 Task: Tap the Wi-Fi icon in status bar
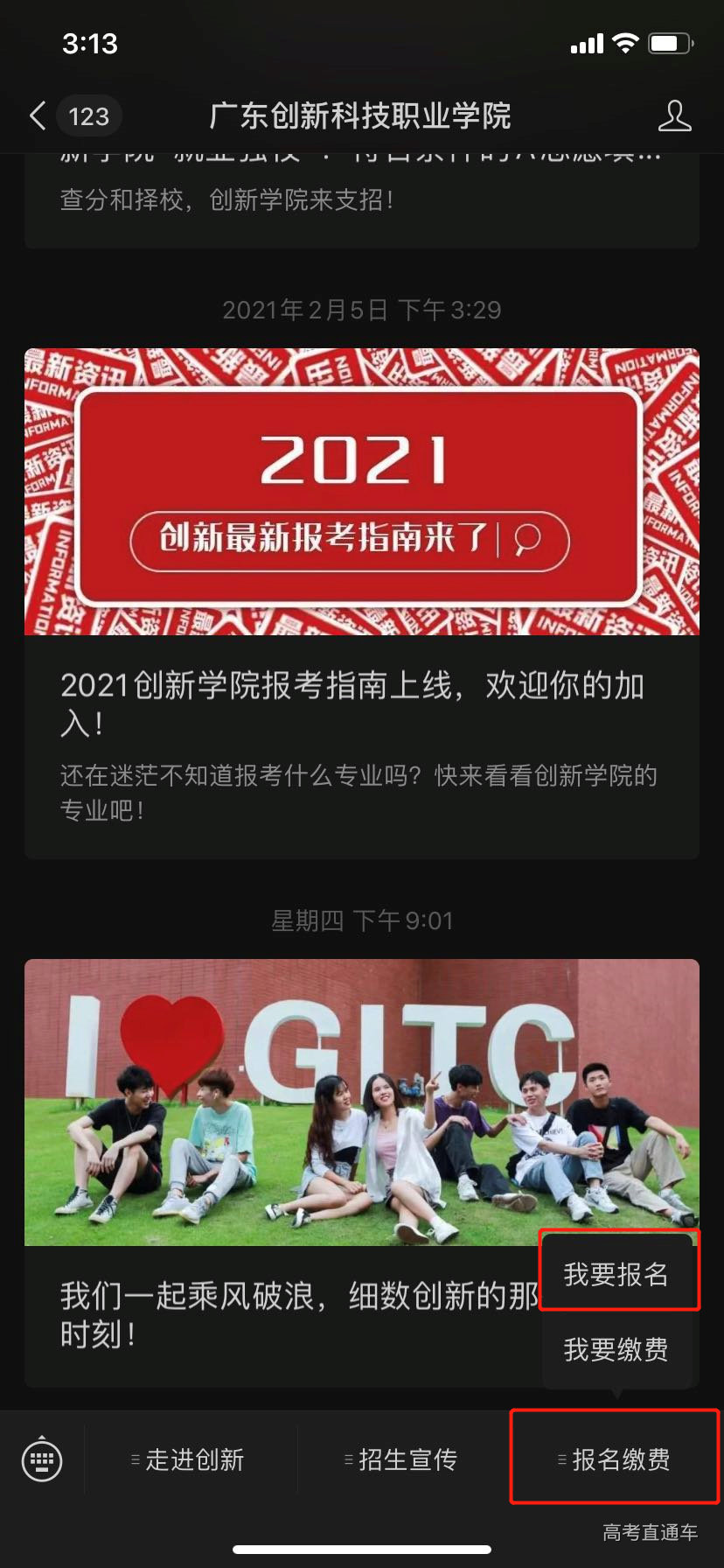click(x=624, y=43)
